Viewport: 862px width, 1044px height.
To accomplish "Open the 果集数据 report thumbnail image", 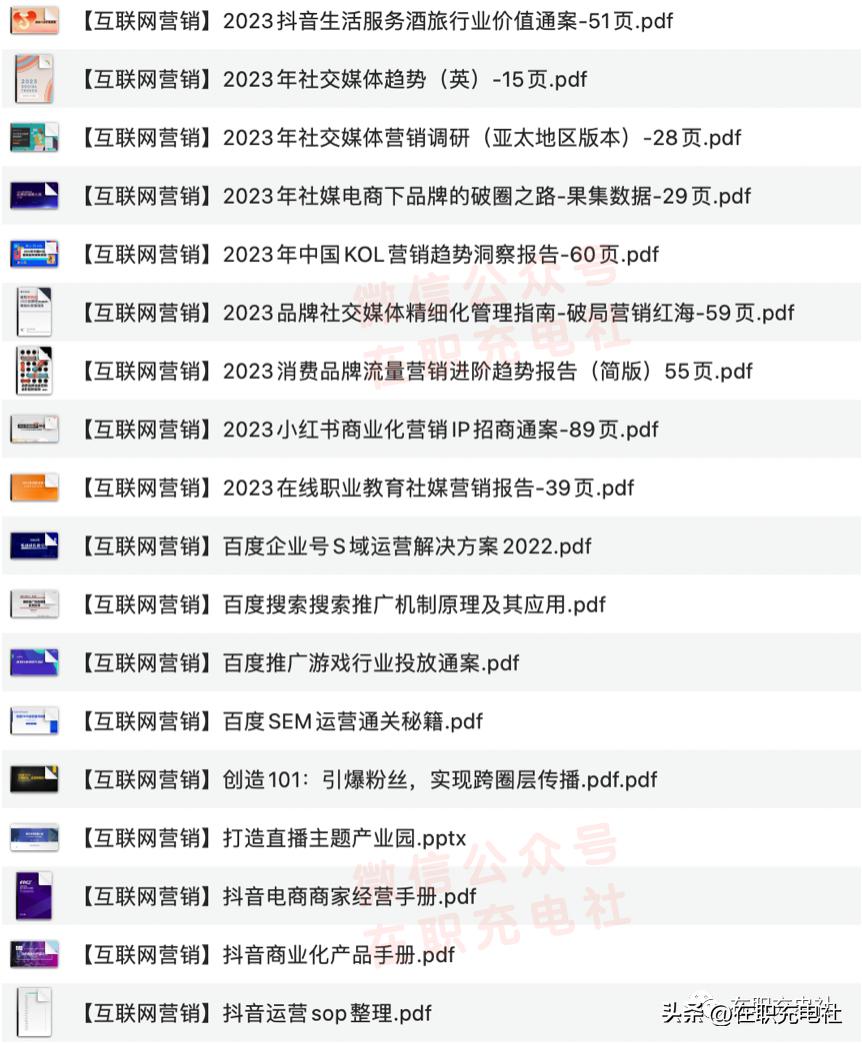I will coord(35,196).
